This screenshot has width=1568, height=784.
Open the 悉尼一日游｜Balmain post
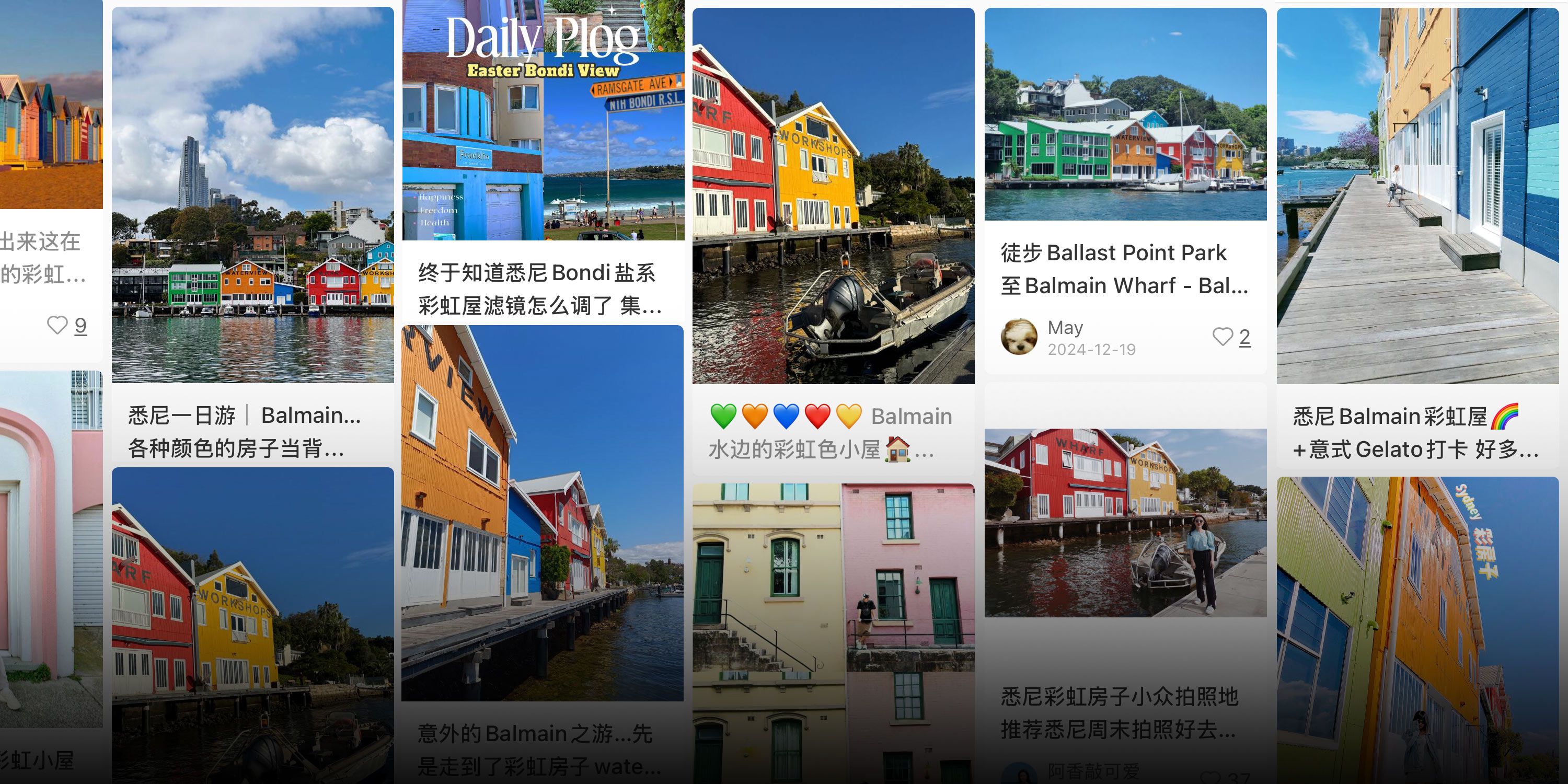(252, 195)
